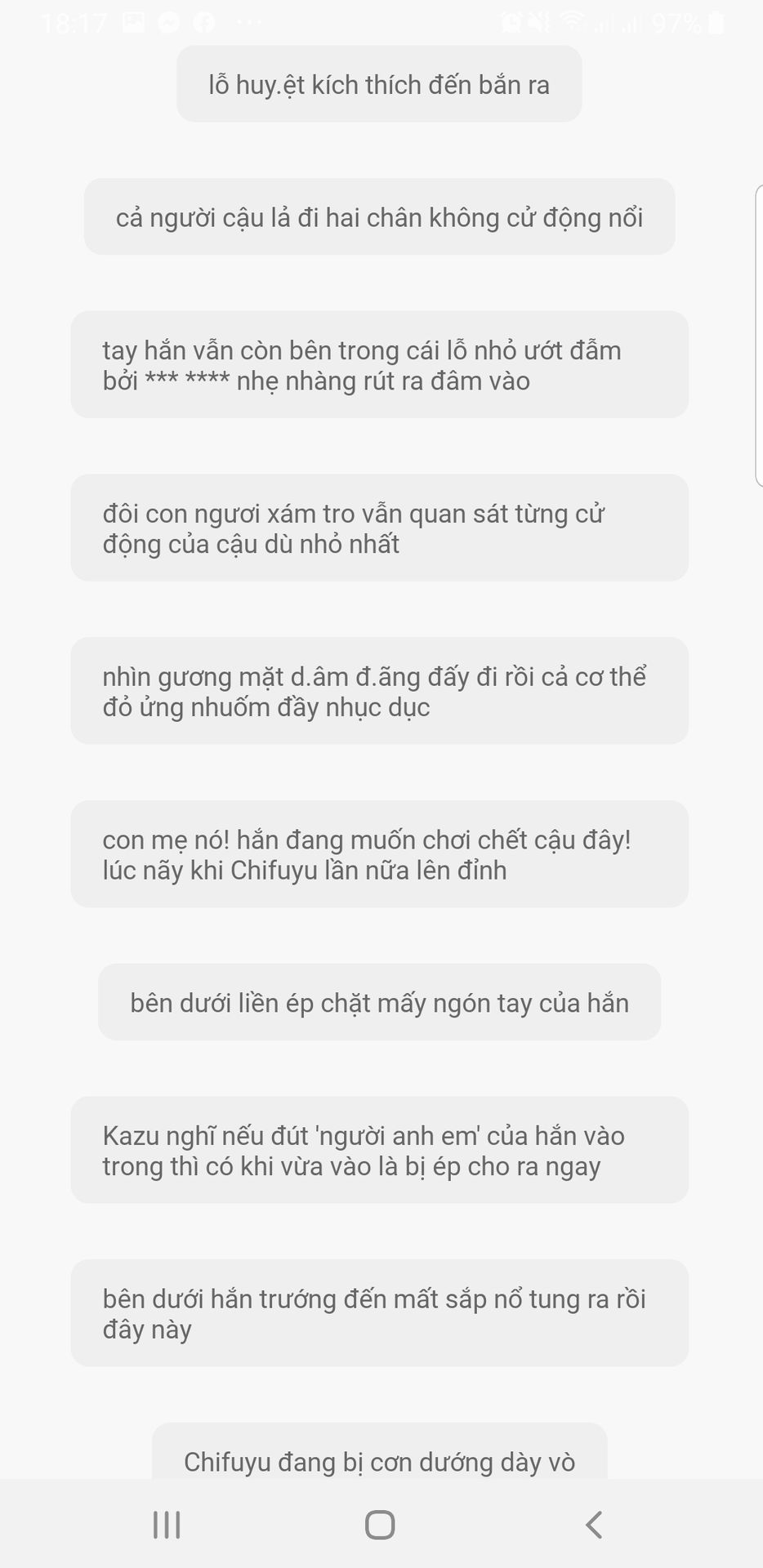Go back with the navigation bar arrow

pyautogui.click(x=594, y=1525)
